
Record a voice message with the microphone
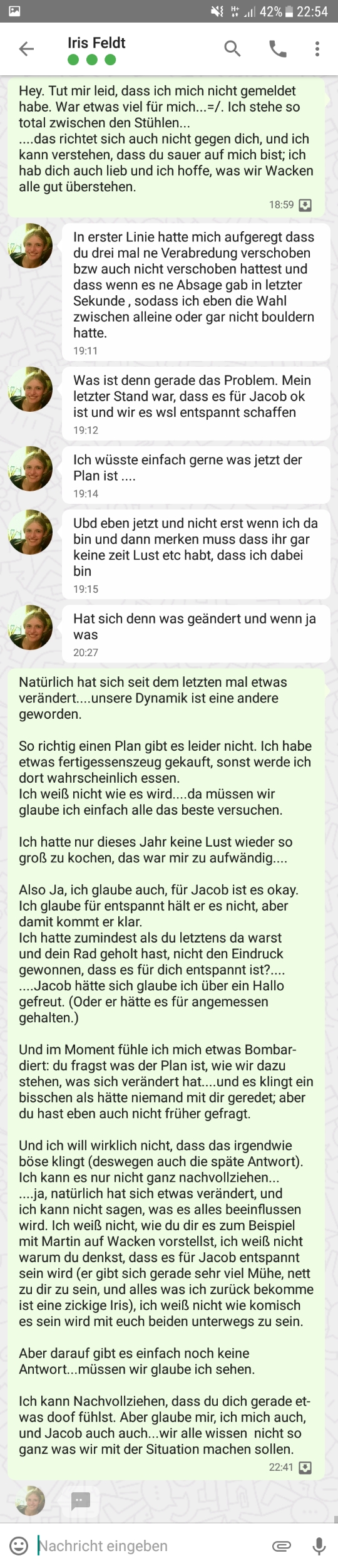click(x=319, y=1546)
